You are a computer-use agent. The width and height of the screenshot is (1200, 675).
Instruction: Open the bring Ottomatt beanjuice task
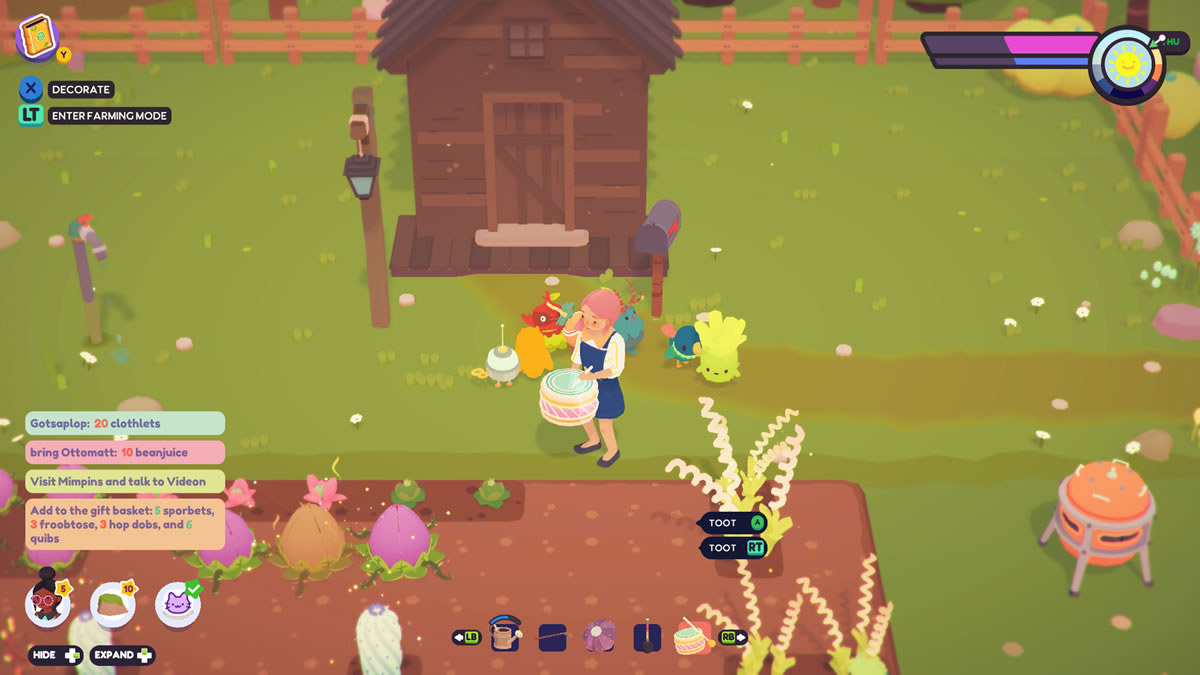point(124,452)
